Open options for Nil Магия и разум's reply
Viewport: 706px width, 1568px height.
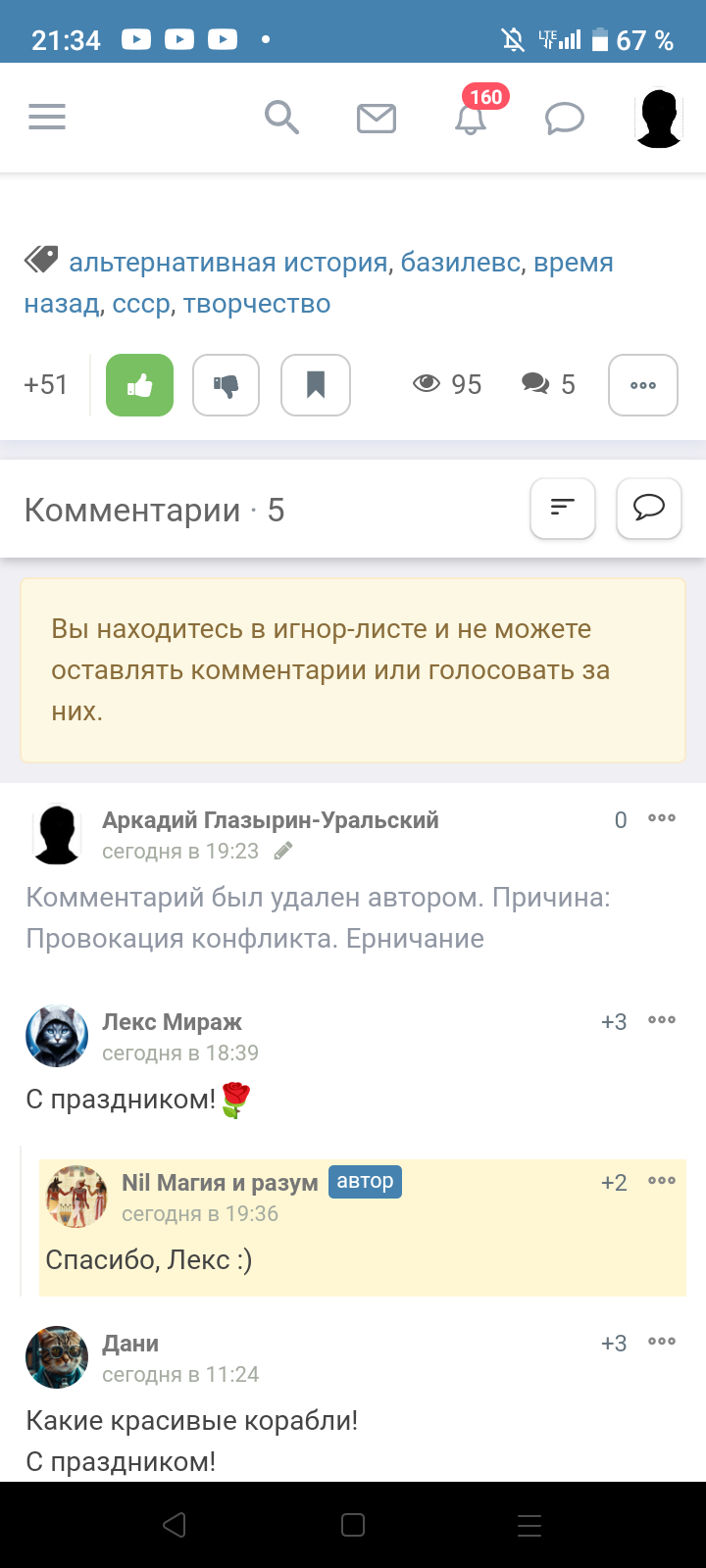tap(662, 1181)
